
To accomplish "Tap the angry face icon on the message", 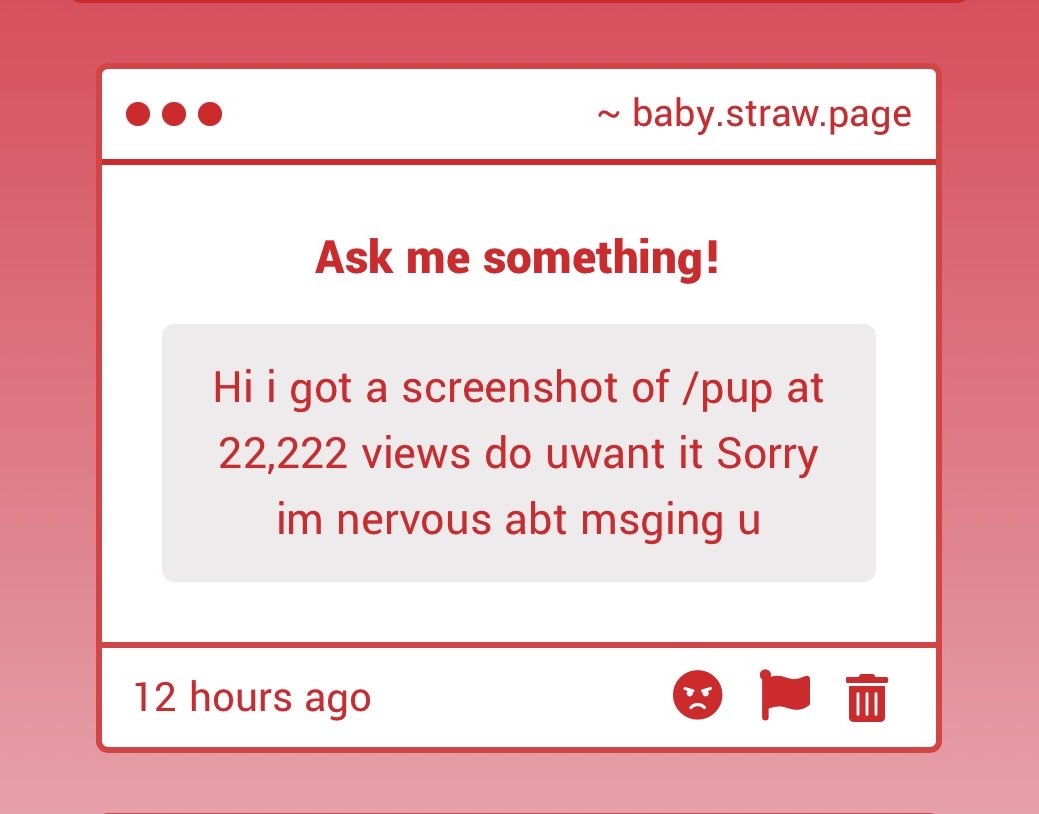I will (x=697, y=695).
